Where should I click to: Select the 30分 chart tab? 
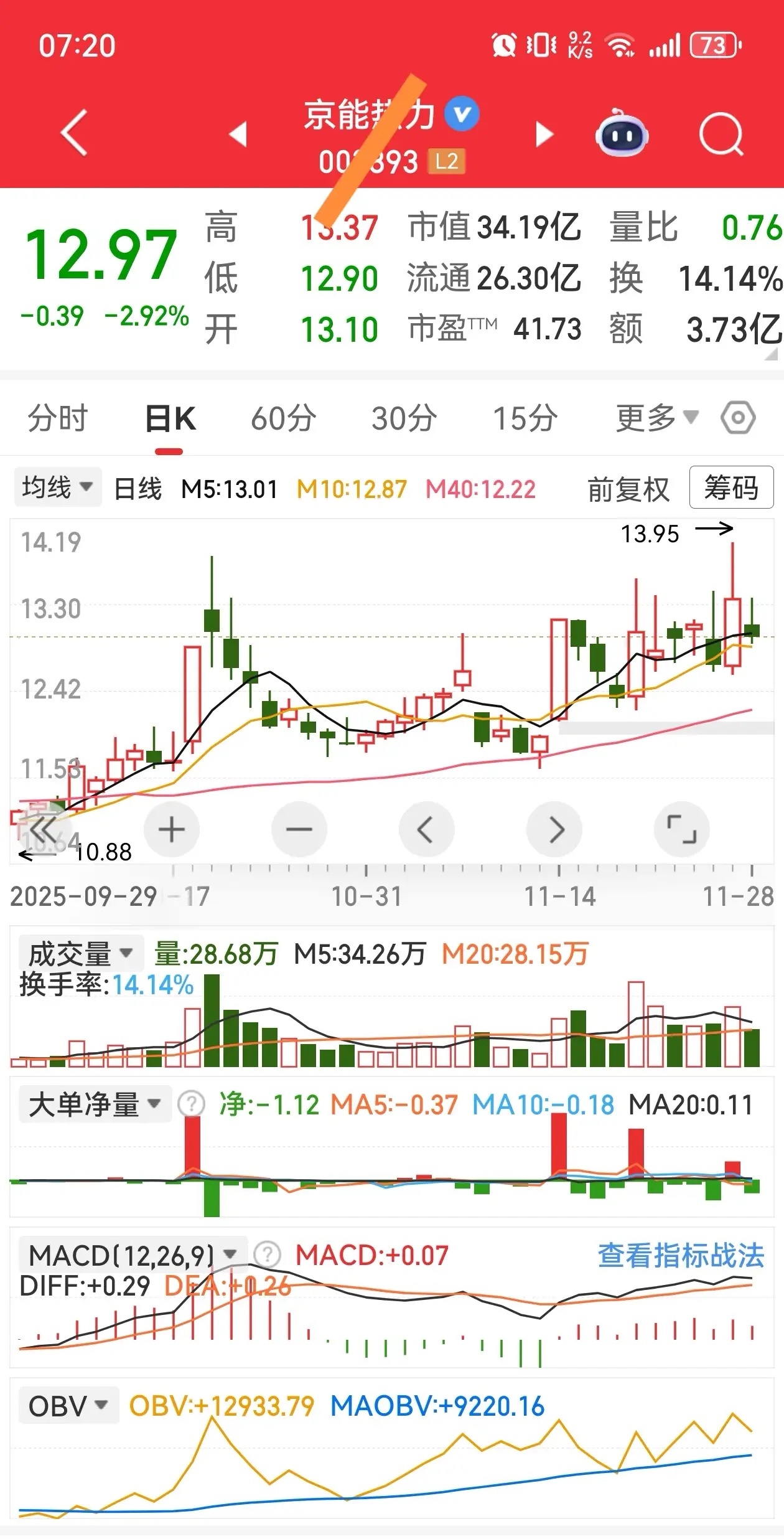[x=404, y=418]
